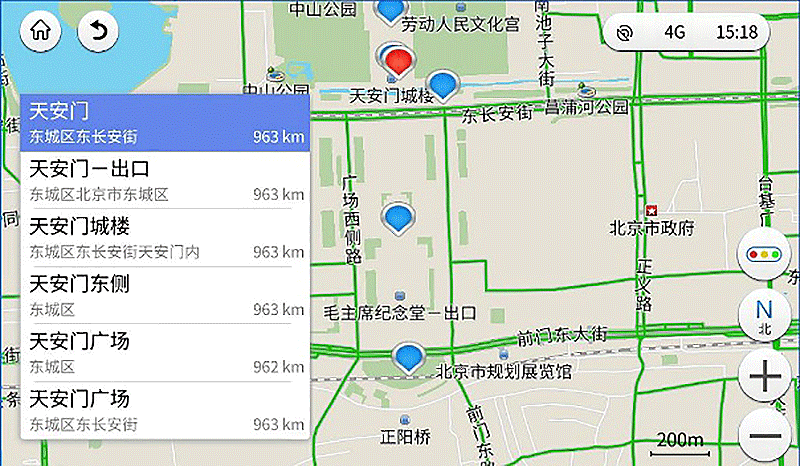
Task: Toggle the traffic light layer button
Action: point(764,256)
